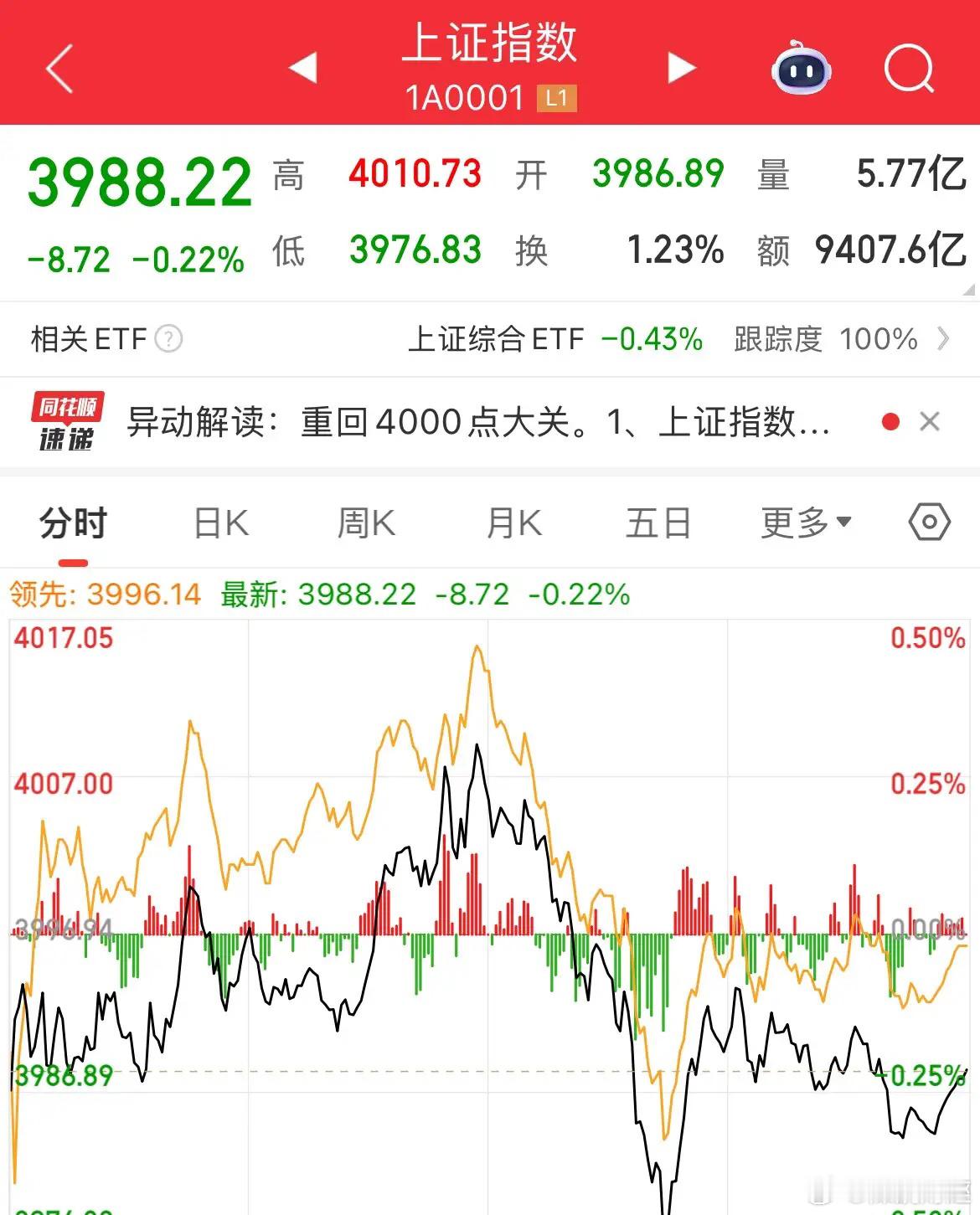The height and width of the screenshot is (1215, 980).
Task: Expand the 更多 chart type dropdown
Action: tap(802, 521)
